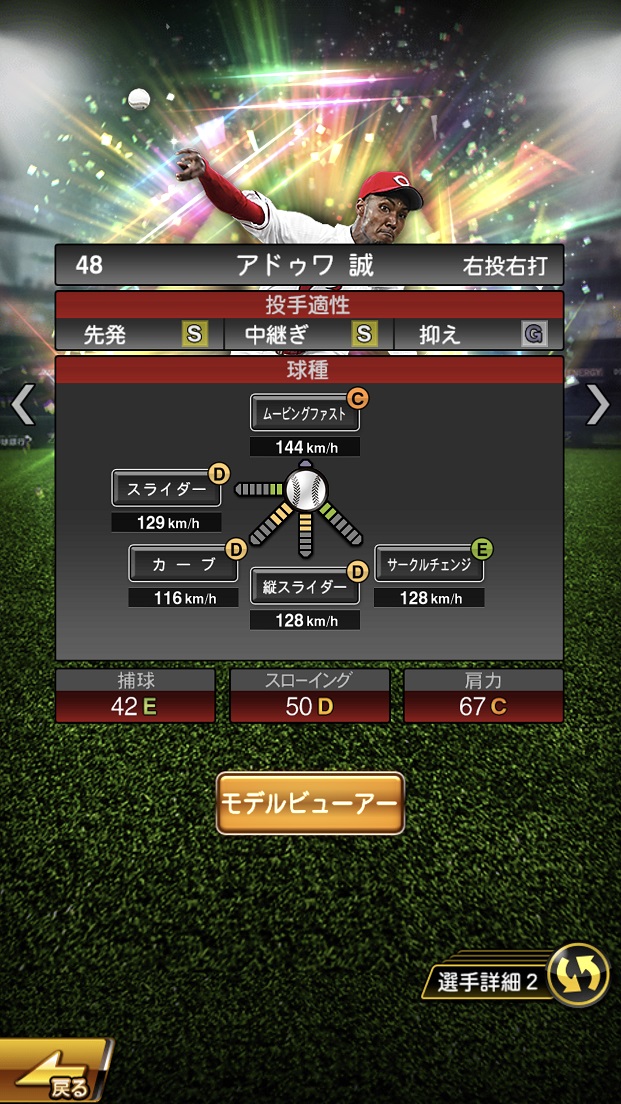Screen dimensions: 621x1104
Task: Select the 縦スライダー pitch type
Action: click(x=305, y=587)
